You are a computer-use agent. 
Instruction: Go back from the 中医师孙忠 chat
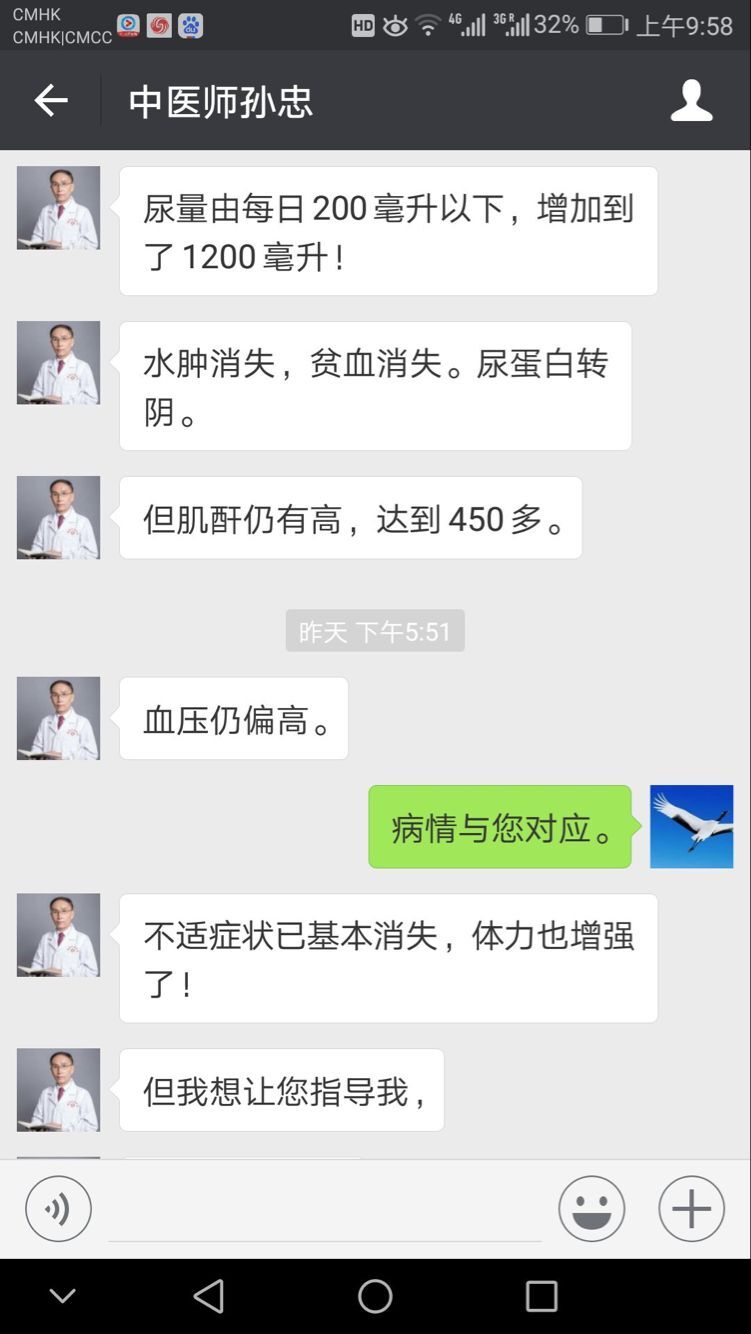[51, 100]
